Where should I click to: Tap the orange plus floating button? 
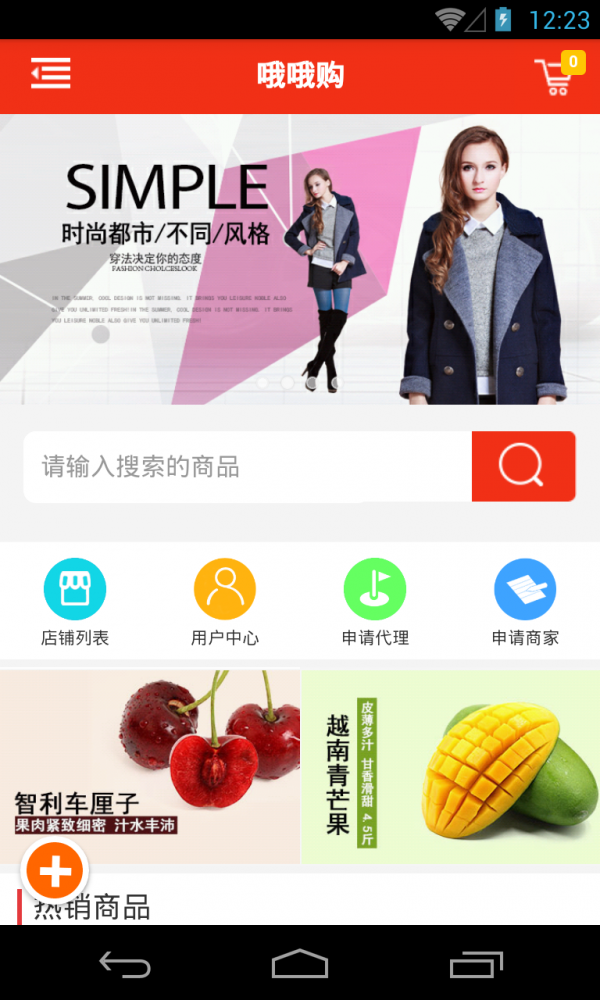pos(55,872)
